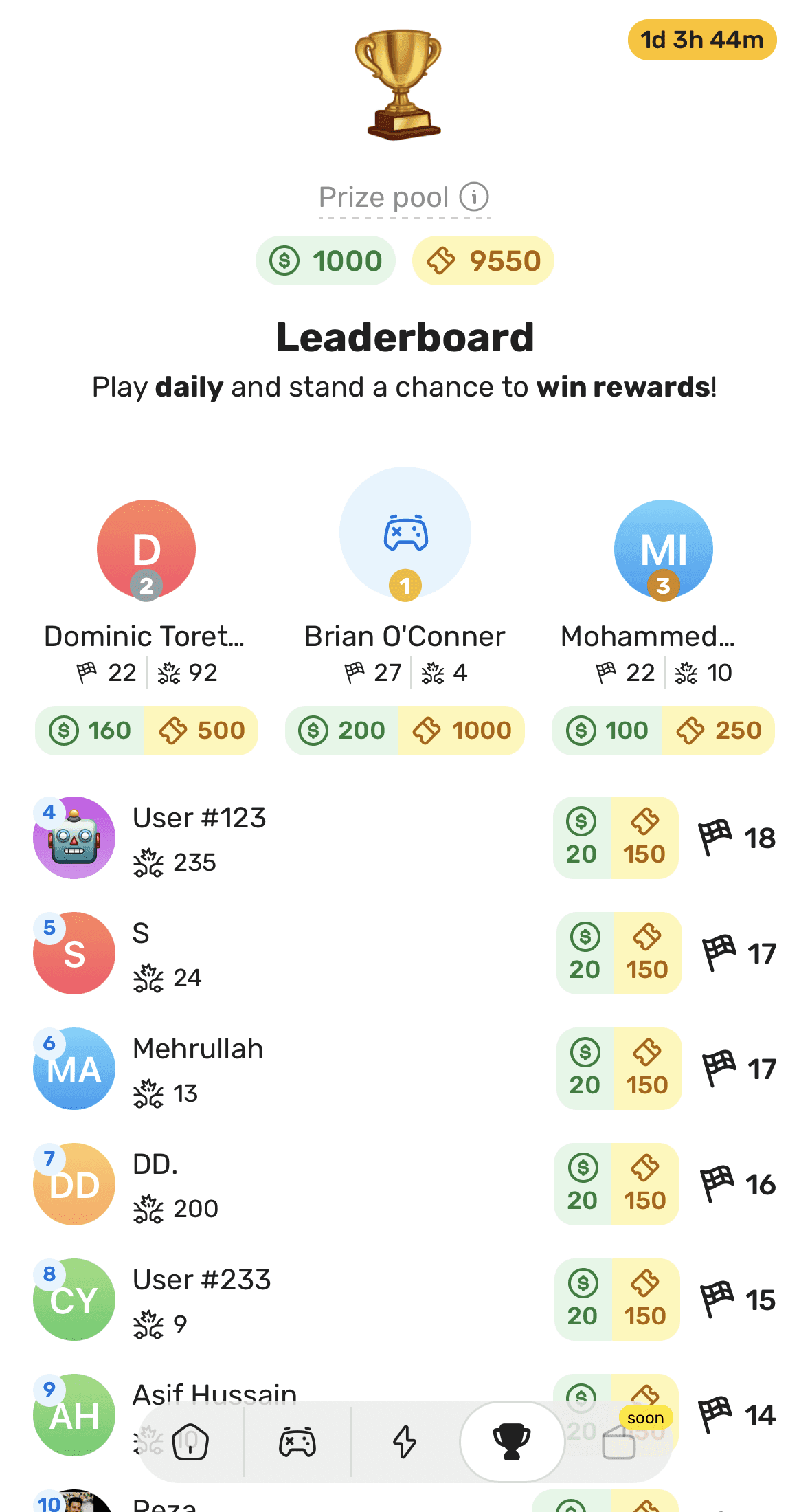
Task: Open the home tab in bottom bar
Action: (190, 1441)
